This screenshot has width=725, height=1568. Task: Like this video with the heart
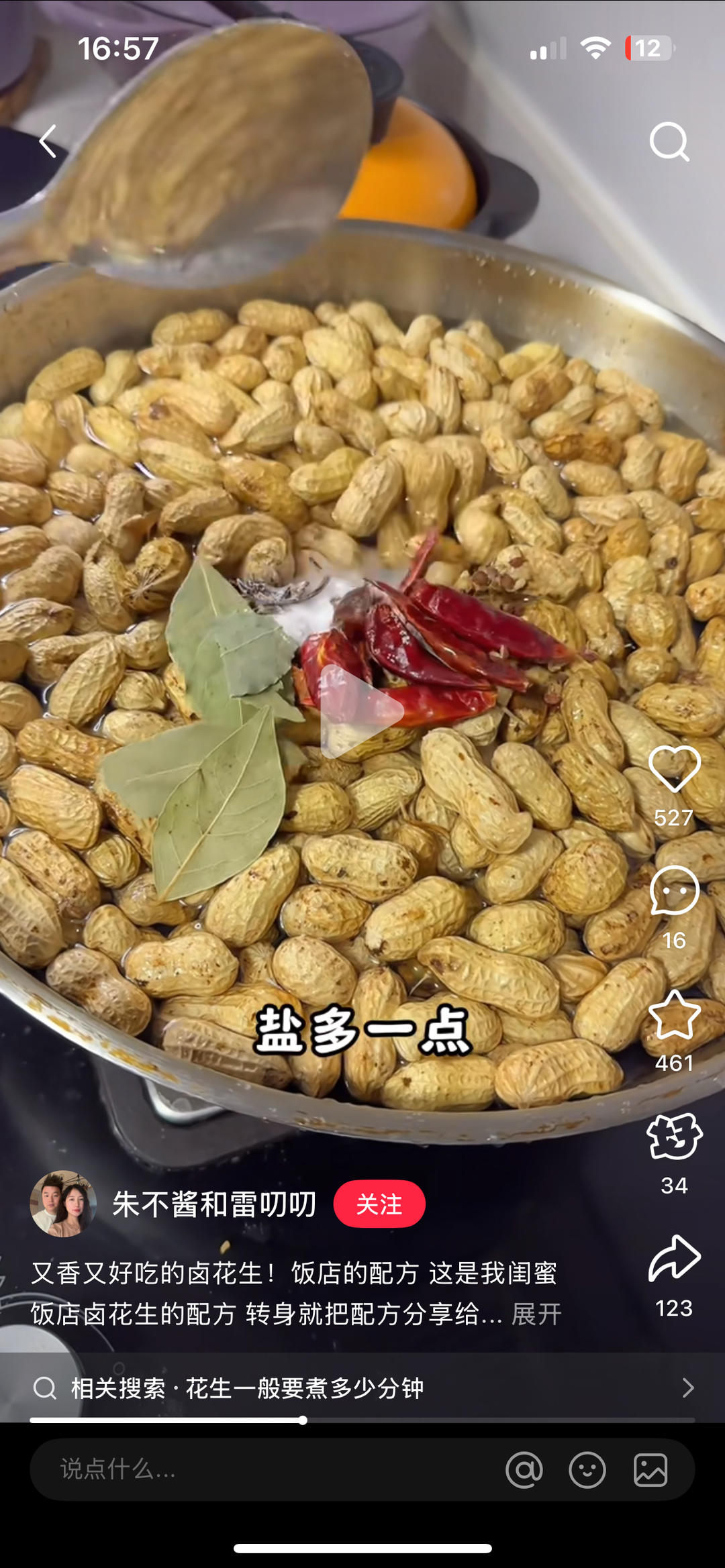674,769
